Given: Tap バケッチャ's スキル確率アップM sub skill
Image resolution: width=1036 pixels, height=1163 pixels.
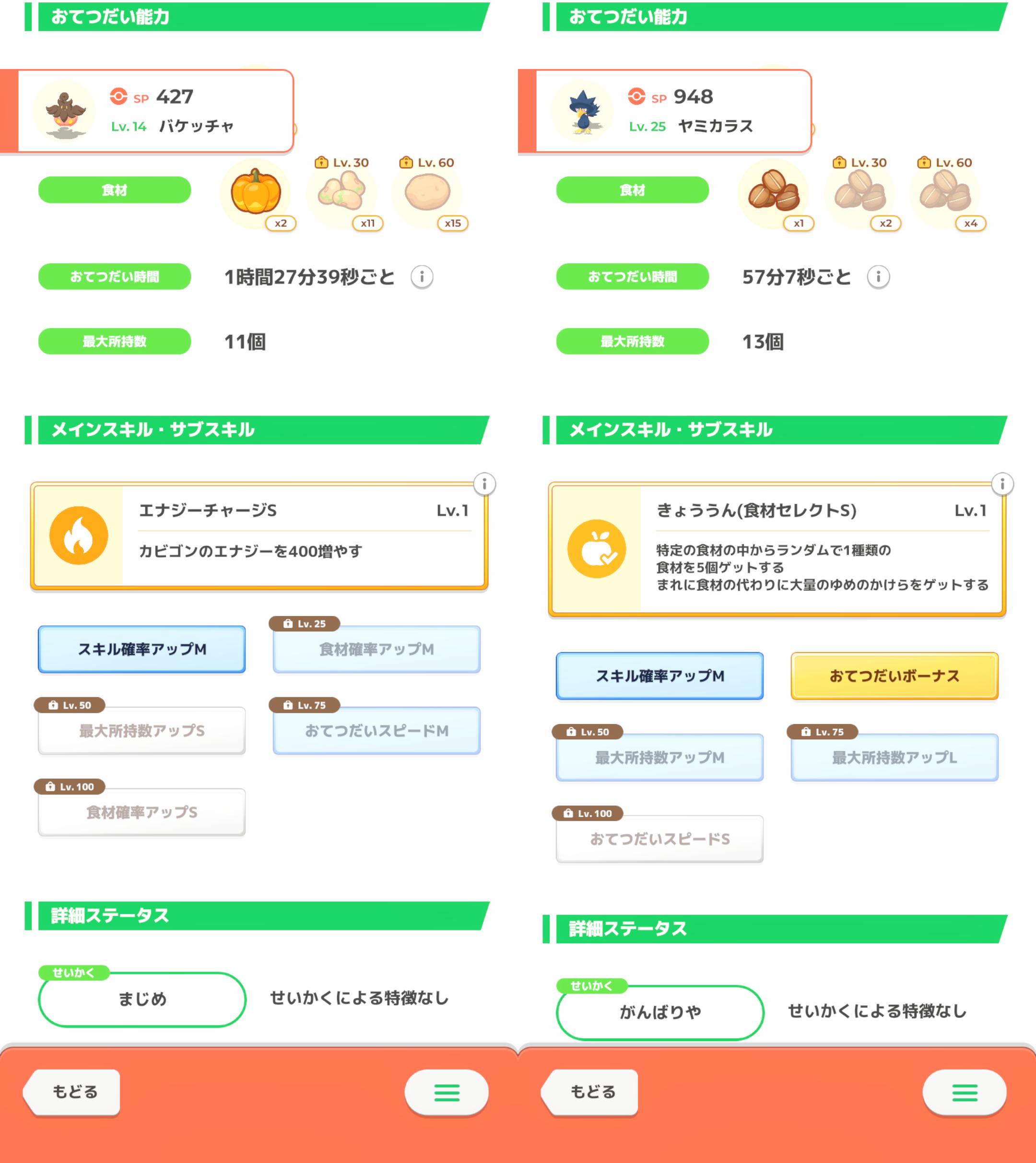Looking at the screenshot, I should [142, 649].
